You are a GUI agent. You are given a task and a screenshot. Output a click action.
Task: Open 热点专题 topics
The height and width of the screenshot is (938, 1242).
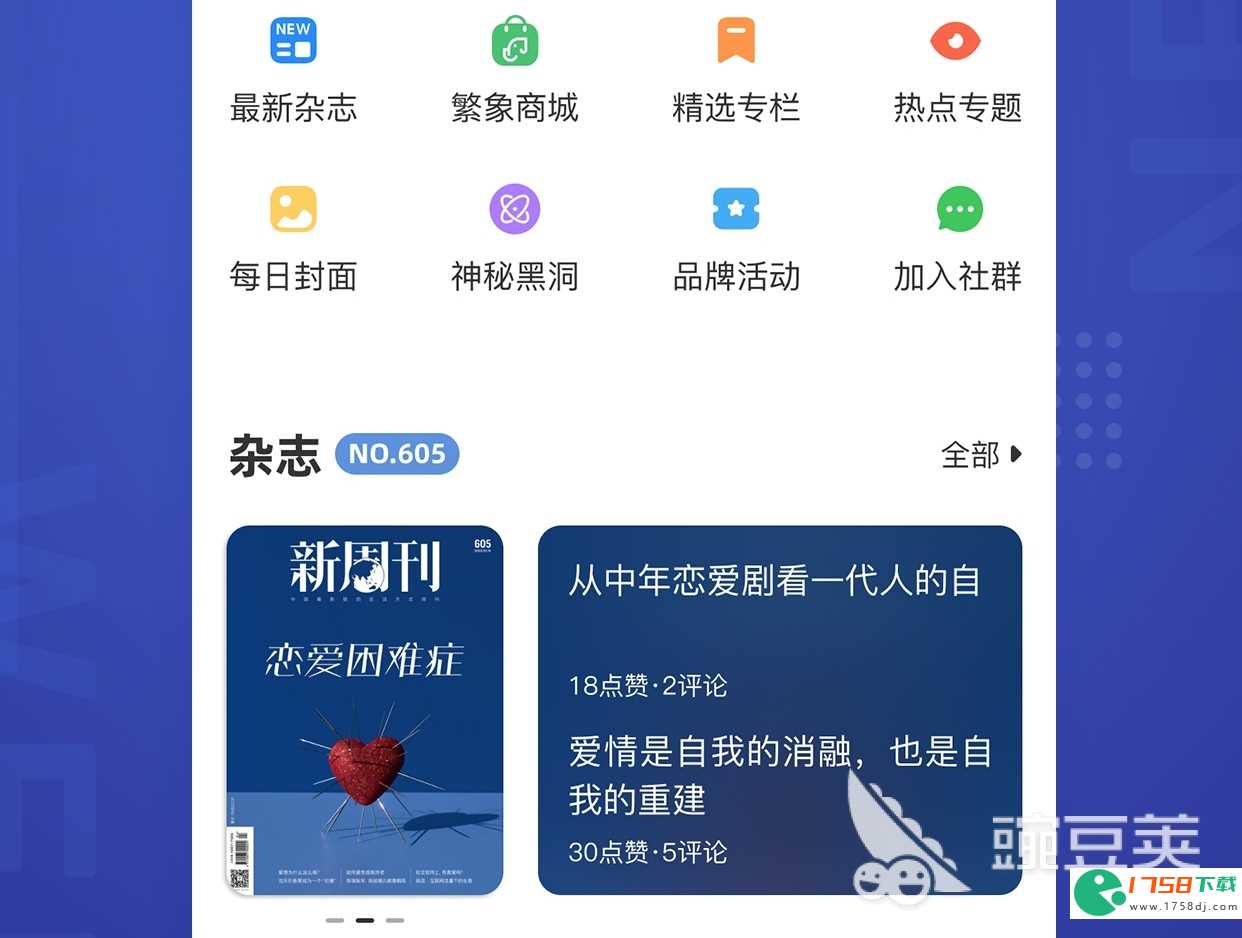[x=957, y=68]
